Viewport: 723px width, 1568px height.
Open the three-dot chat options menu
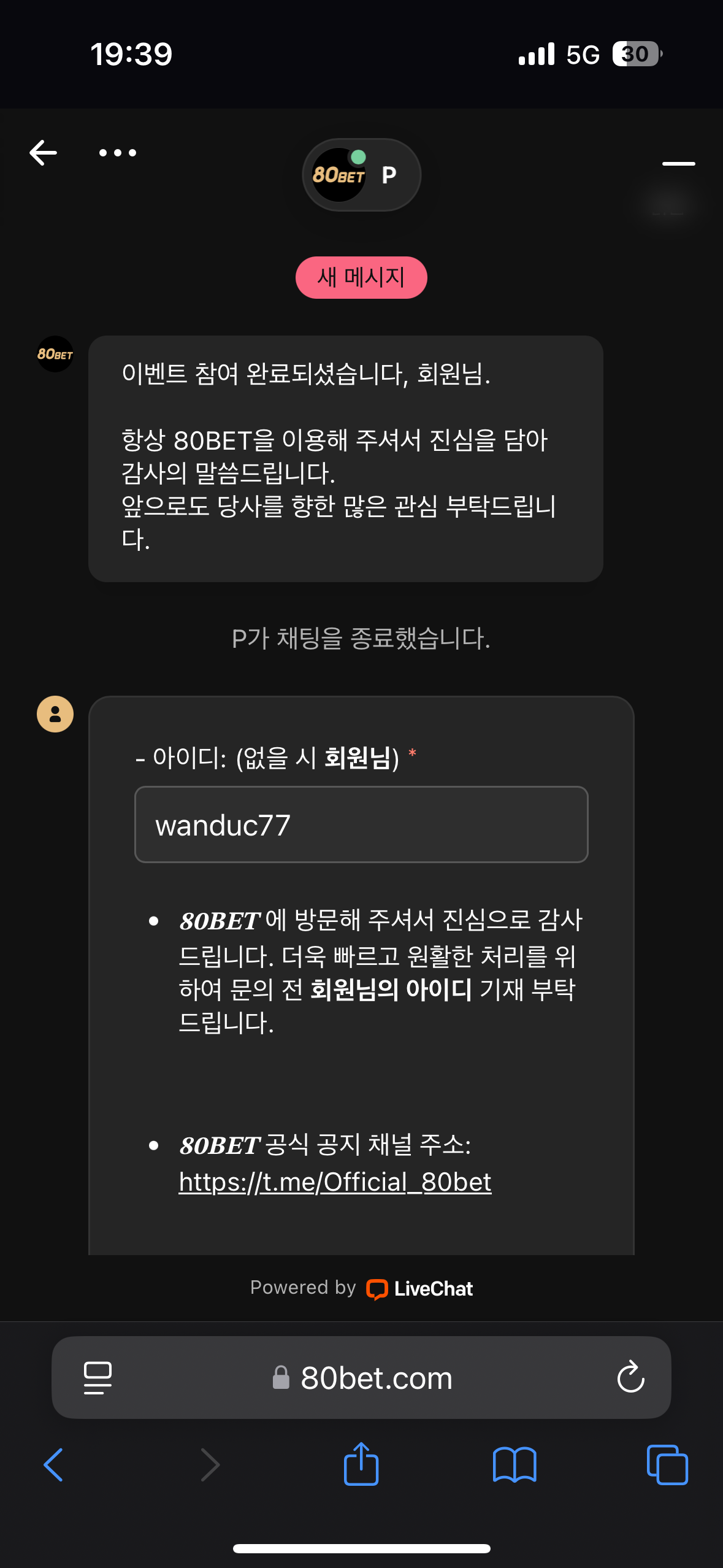(118, 153)
